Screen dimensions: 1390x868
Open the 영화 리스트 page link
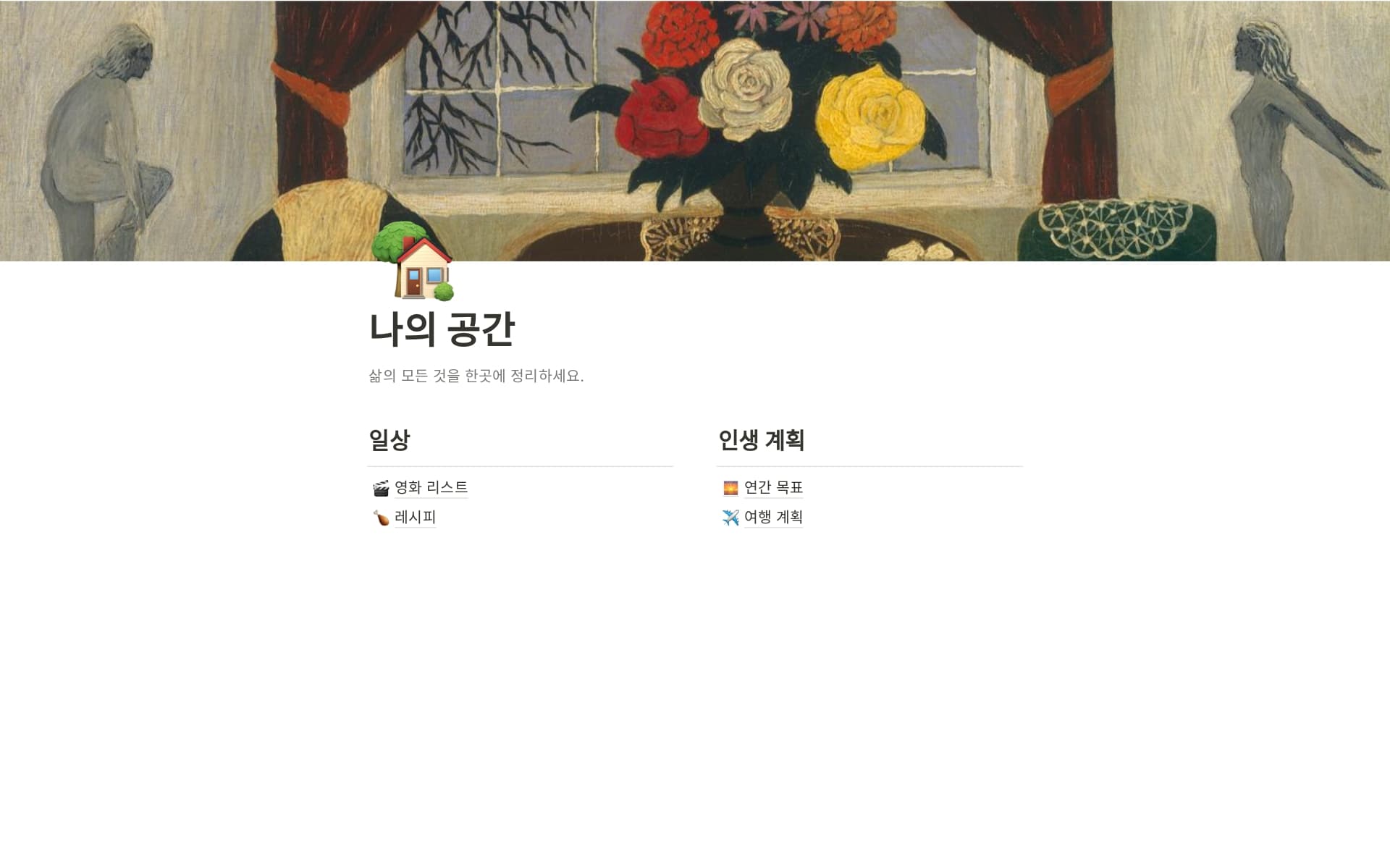(431, 487)
